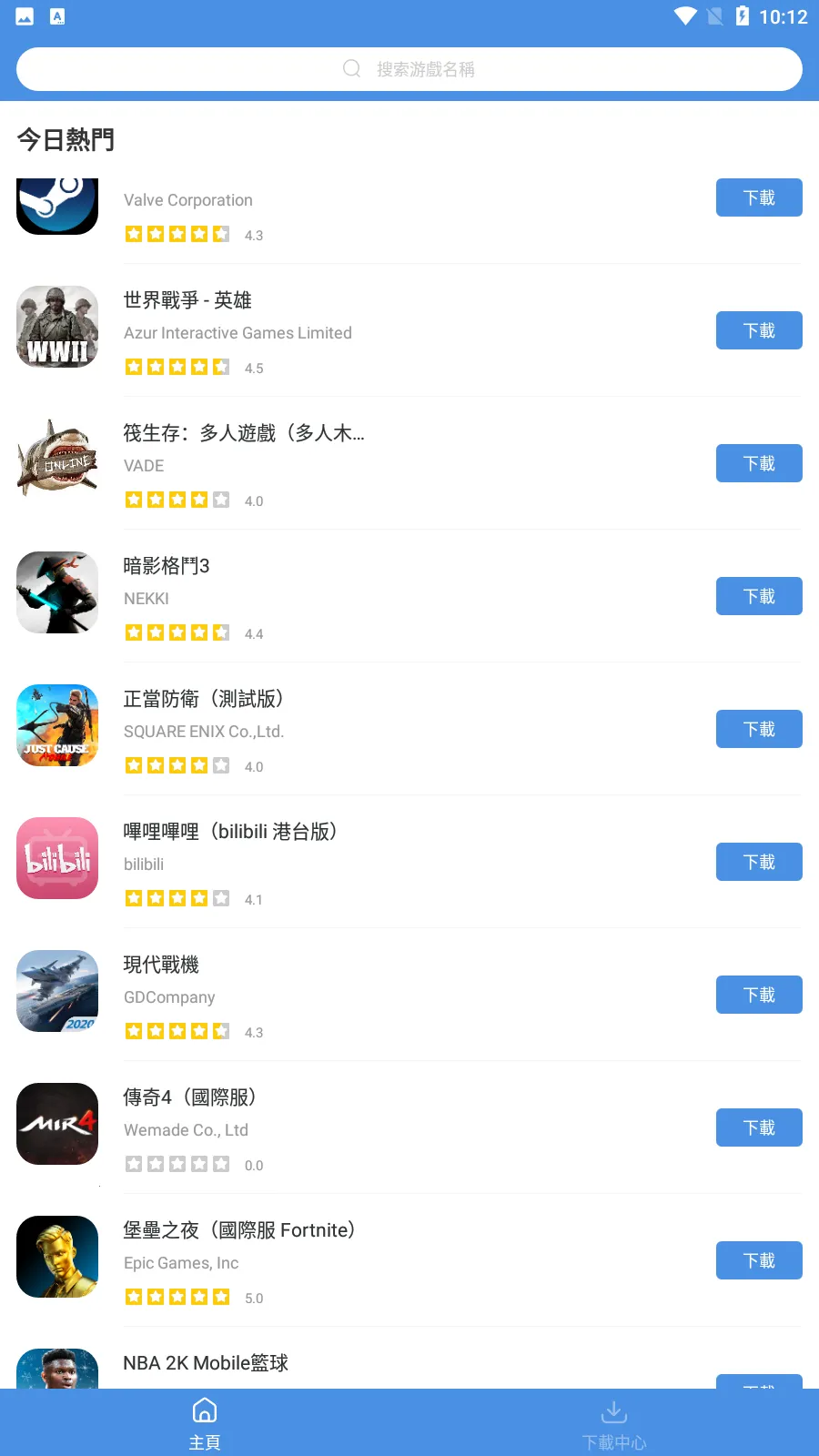Download 暗影格鬥3
The image size is (819, 1456).
pos(758,596)
